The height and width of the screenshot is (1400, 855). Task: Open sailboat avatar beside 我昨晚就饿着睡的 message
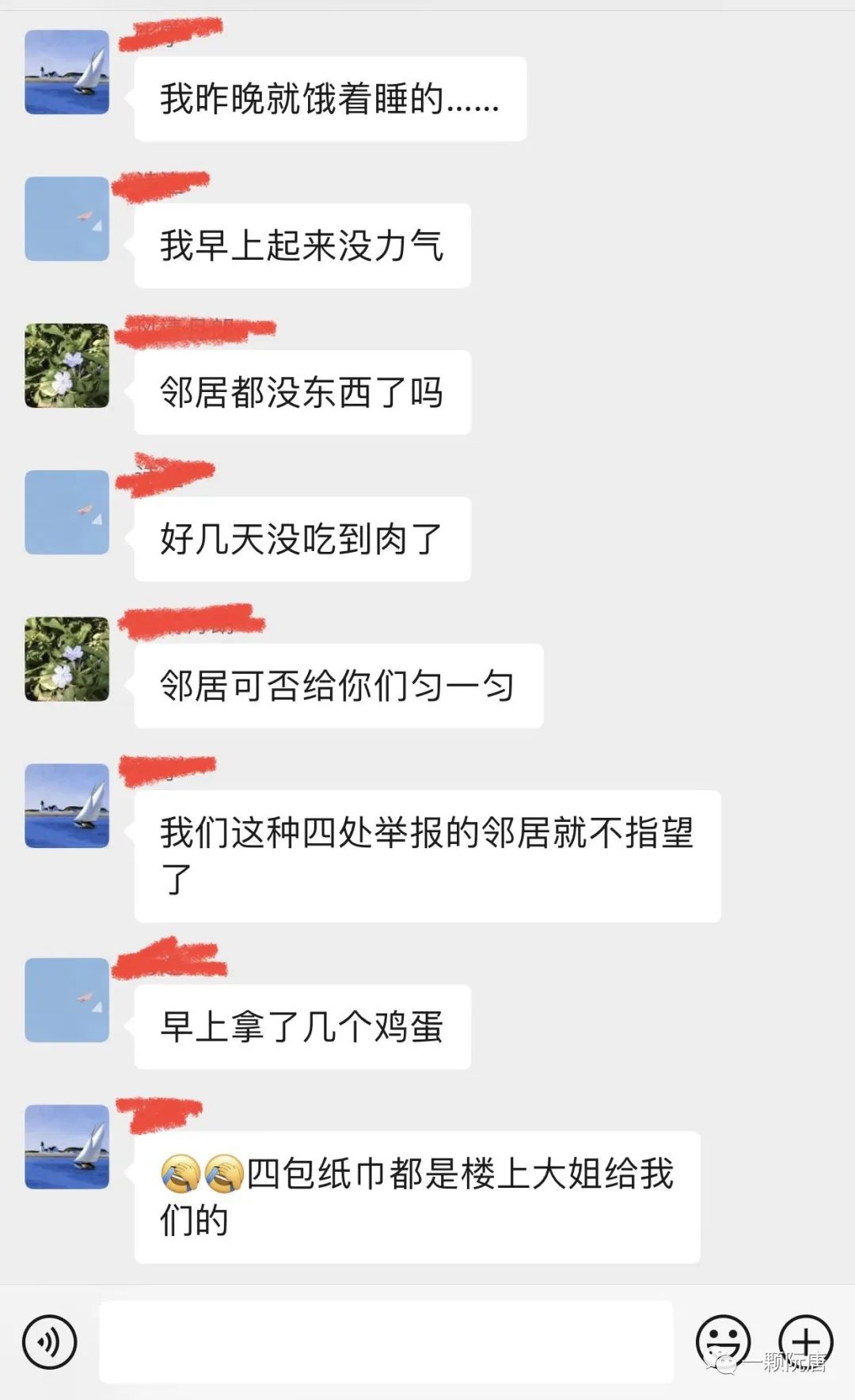(66, 72)
